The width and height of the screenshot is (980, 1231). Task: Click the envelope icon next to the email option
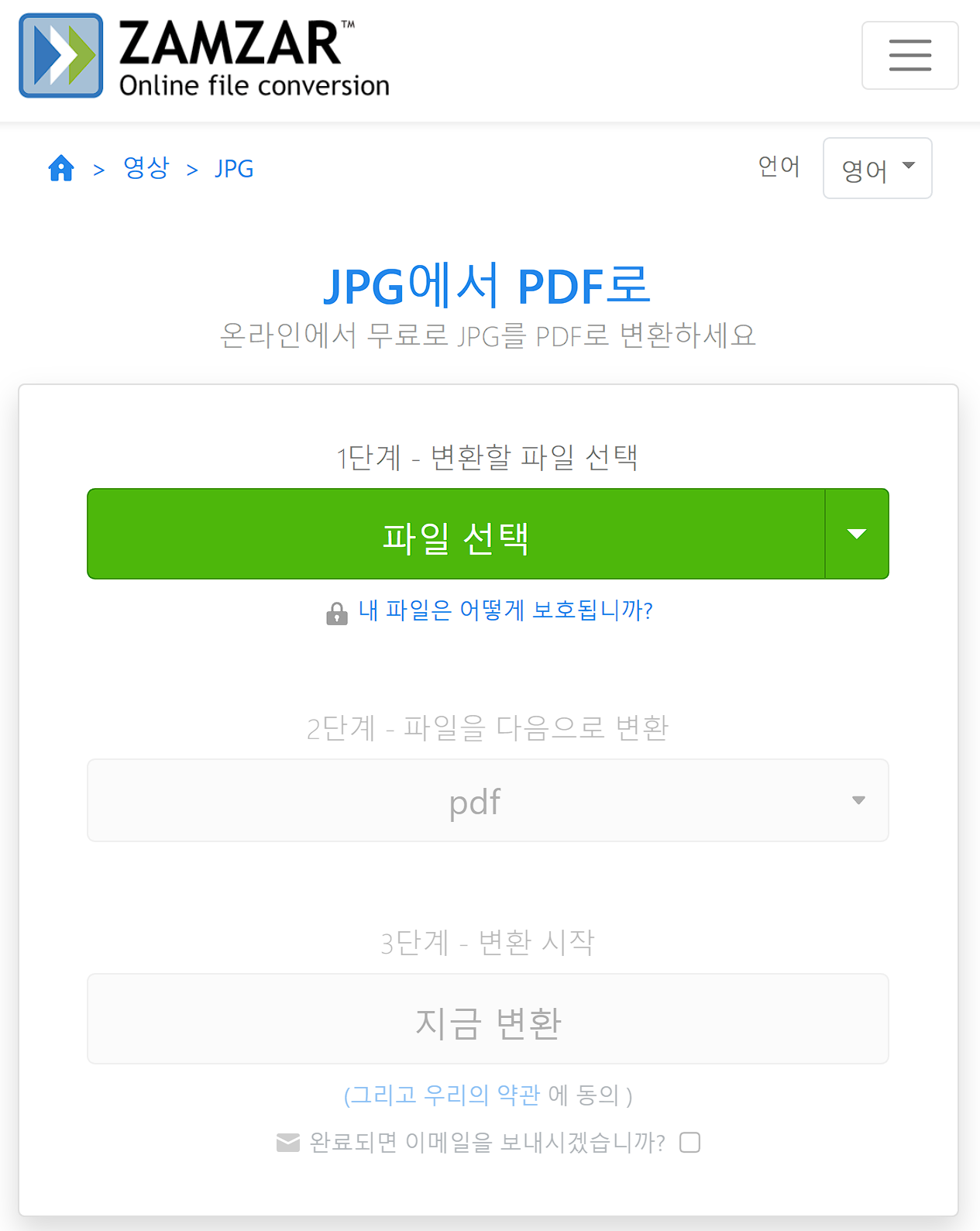(x=287, y=1141)
